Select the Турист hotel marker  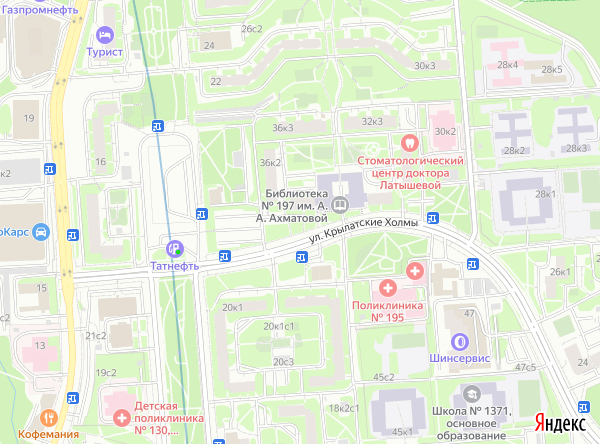[x=104, y=33]
